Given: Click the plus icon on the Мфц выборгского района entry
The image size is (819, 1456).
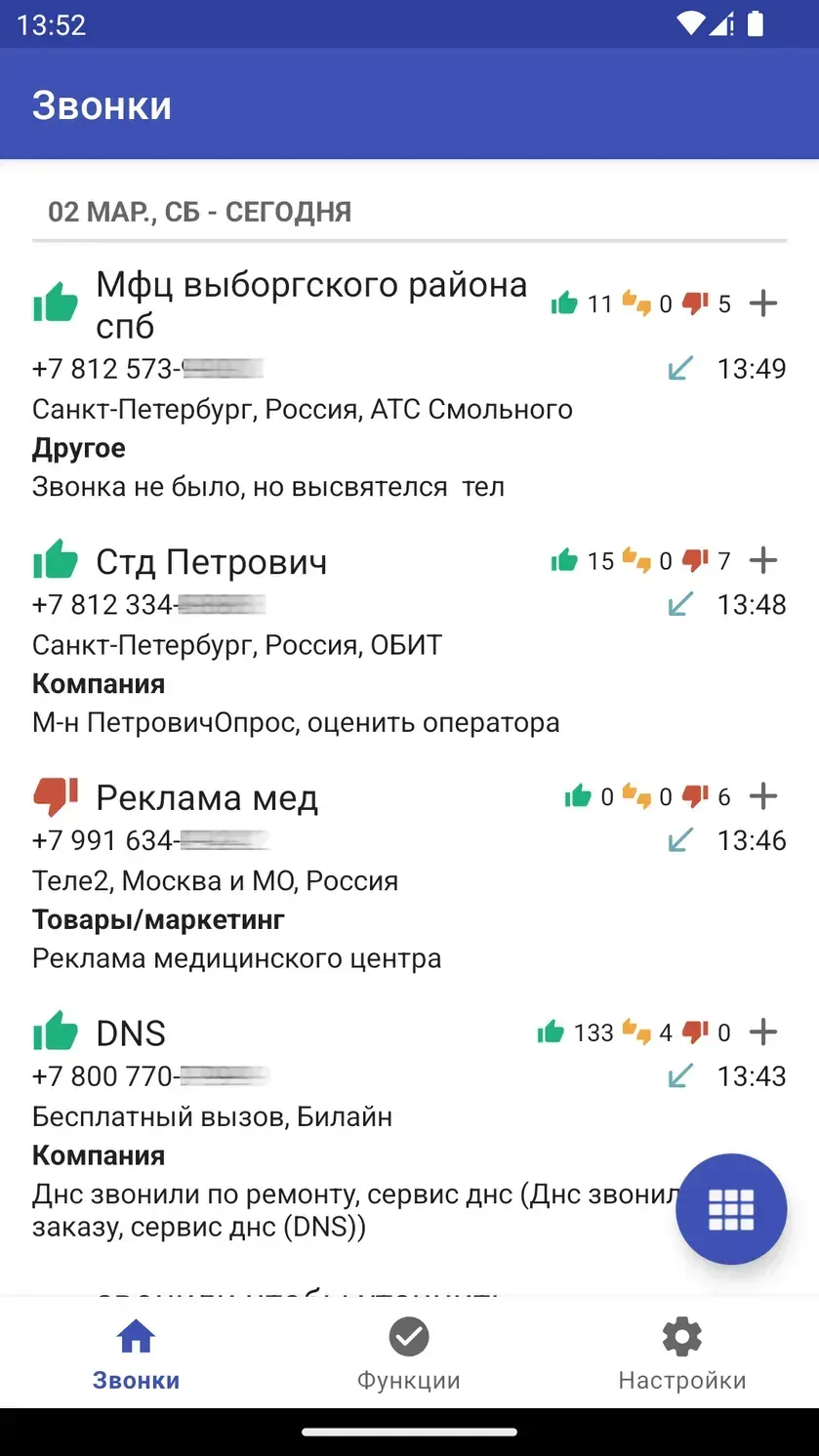Looking at the screenshot, I should pos(762,303).
